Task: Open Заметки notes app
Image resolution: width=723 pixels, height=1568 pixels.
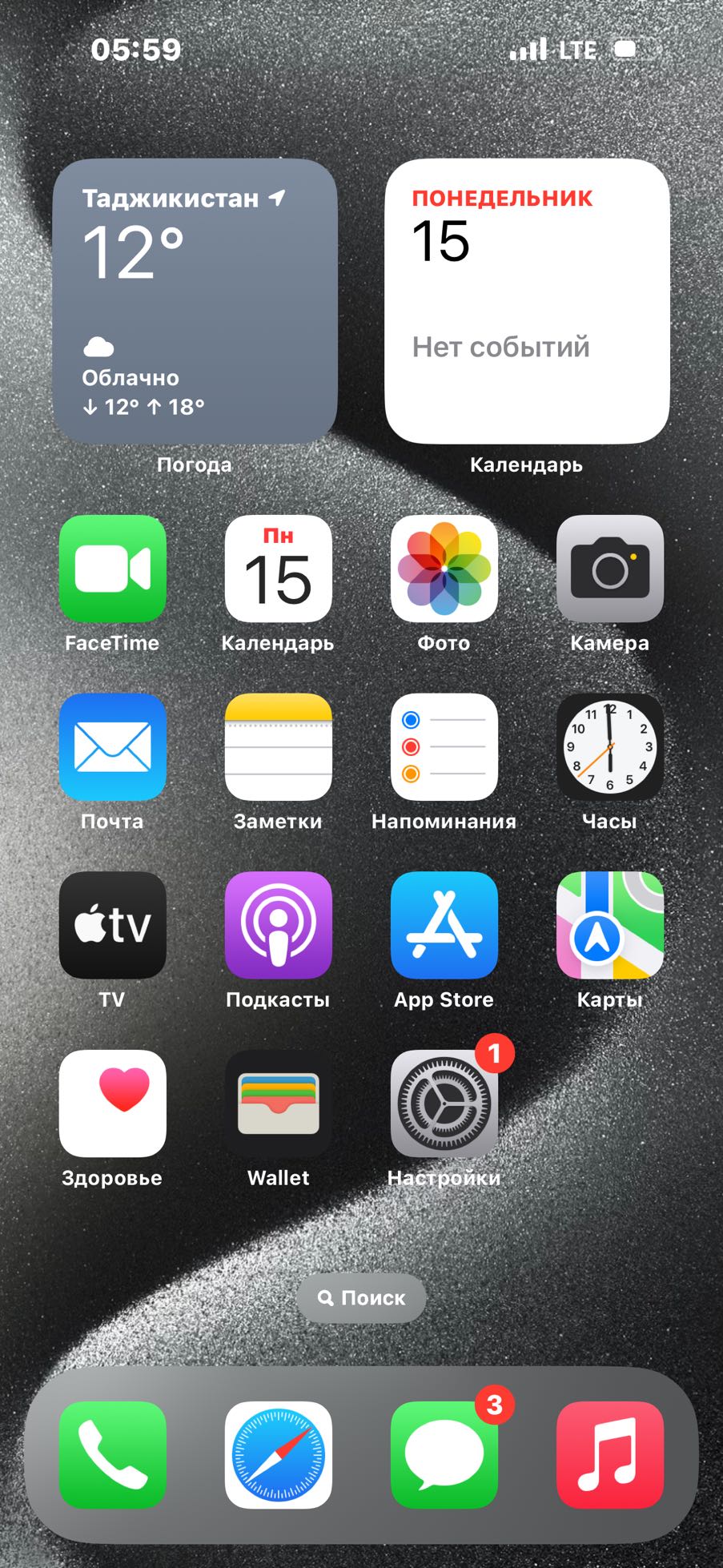Action: pos(279,747)
